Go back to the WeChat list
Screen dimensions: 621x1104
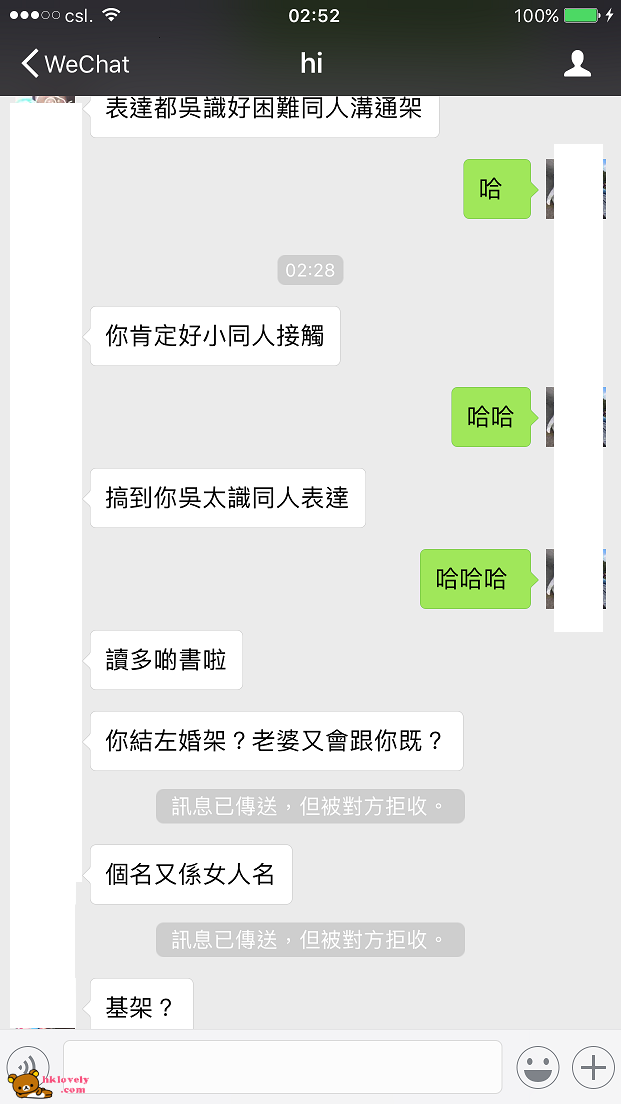pyautogui.click(x=75, y=64)
